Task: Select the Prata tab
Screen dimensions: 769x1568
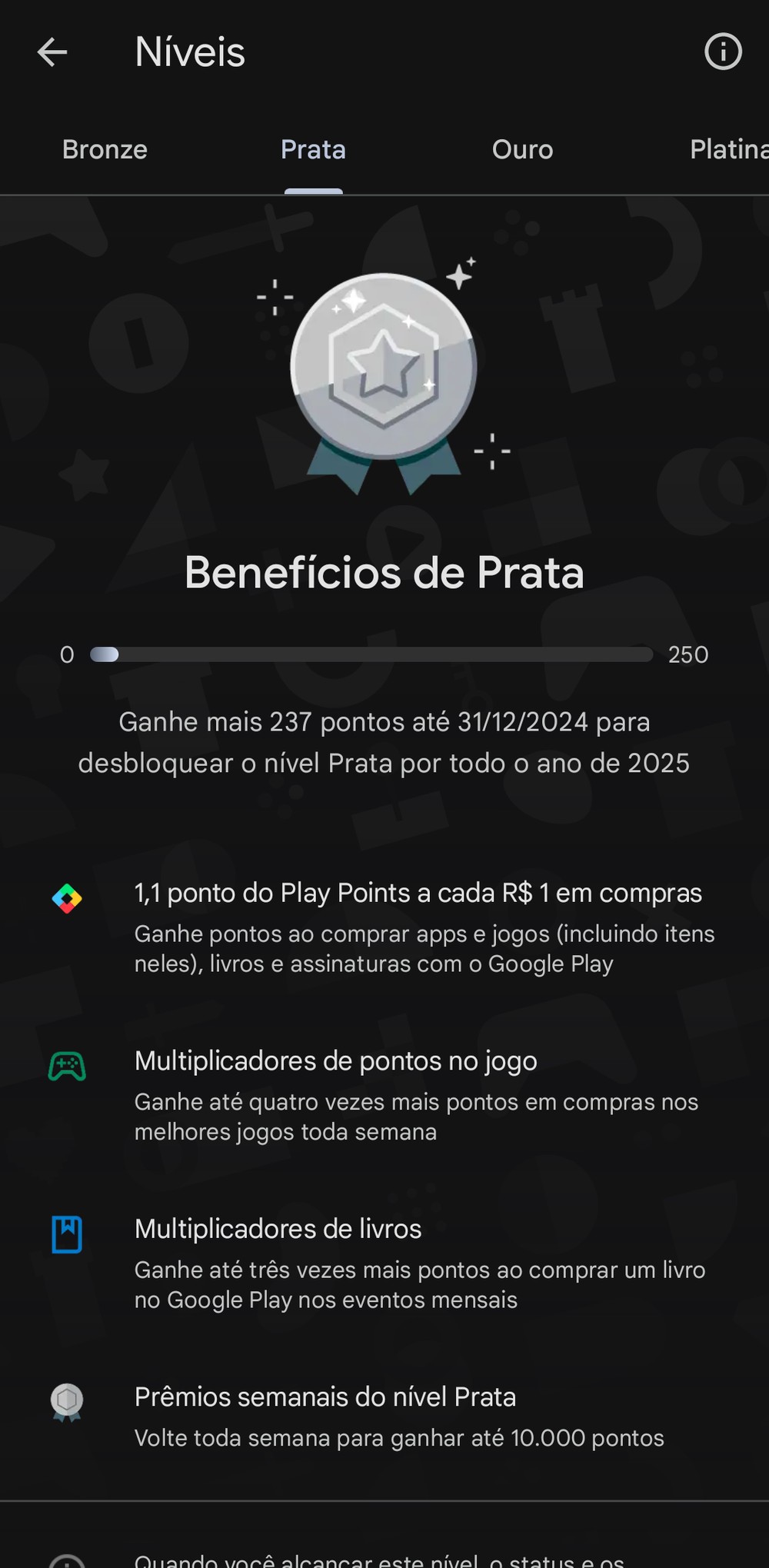Action: [313, 149]
